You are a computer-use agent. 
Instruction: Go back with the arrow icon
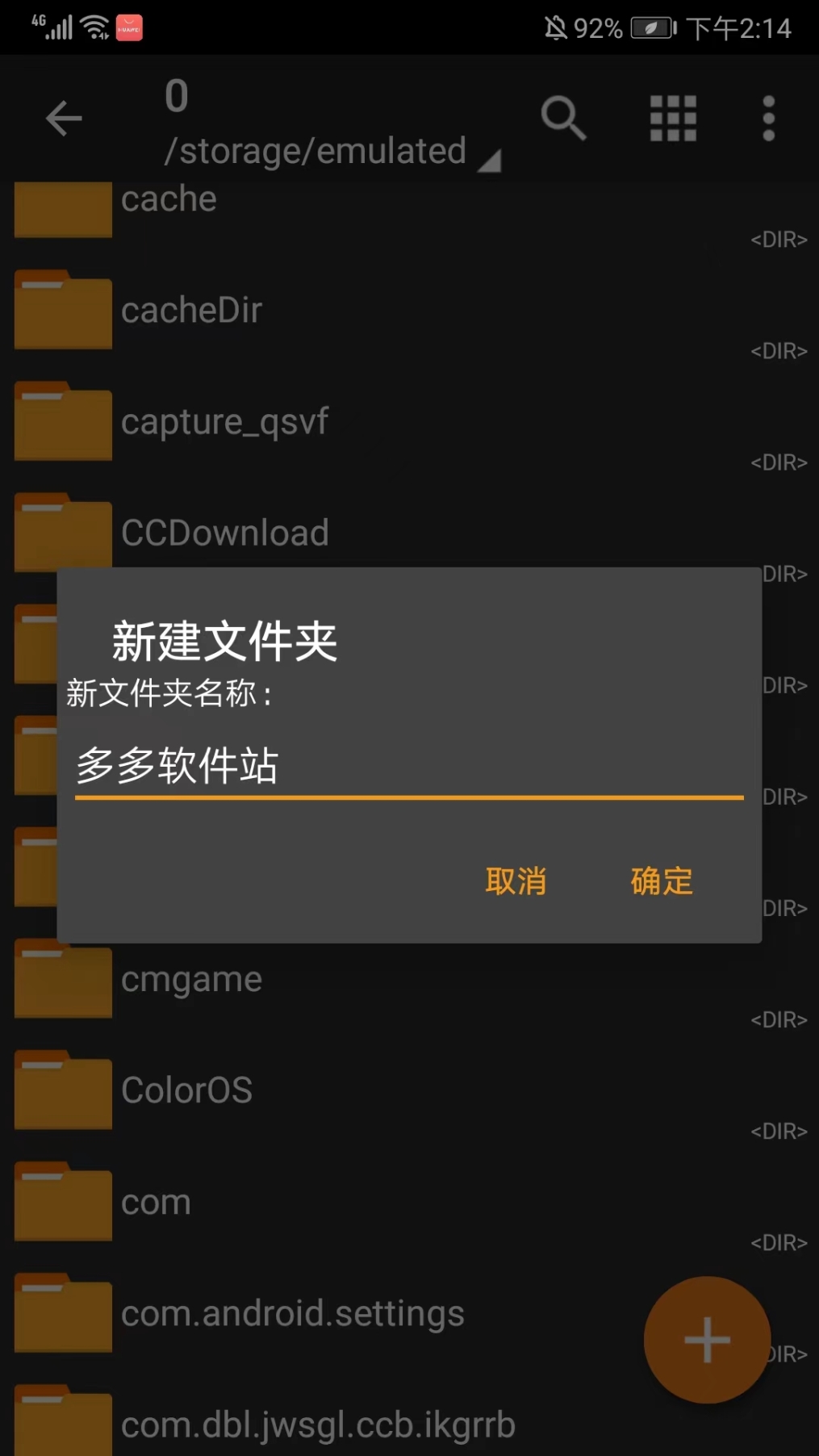click(65, 119)
